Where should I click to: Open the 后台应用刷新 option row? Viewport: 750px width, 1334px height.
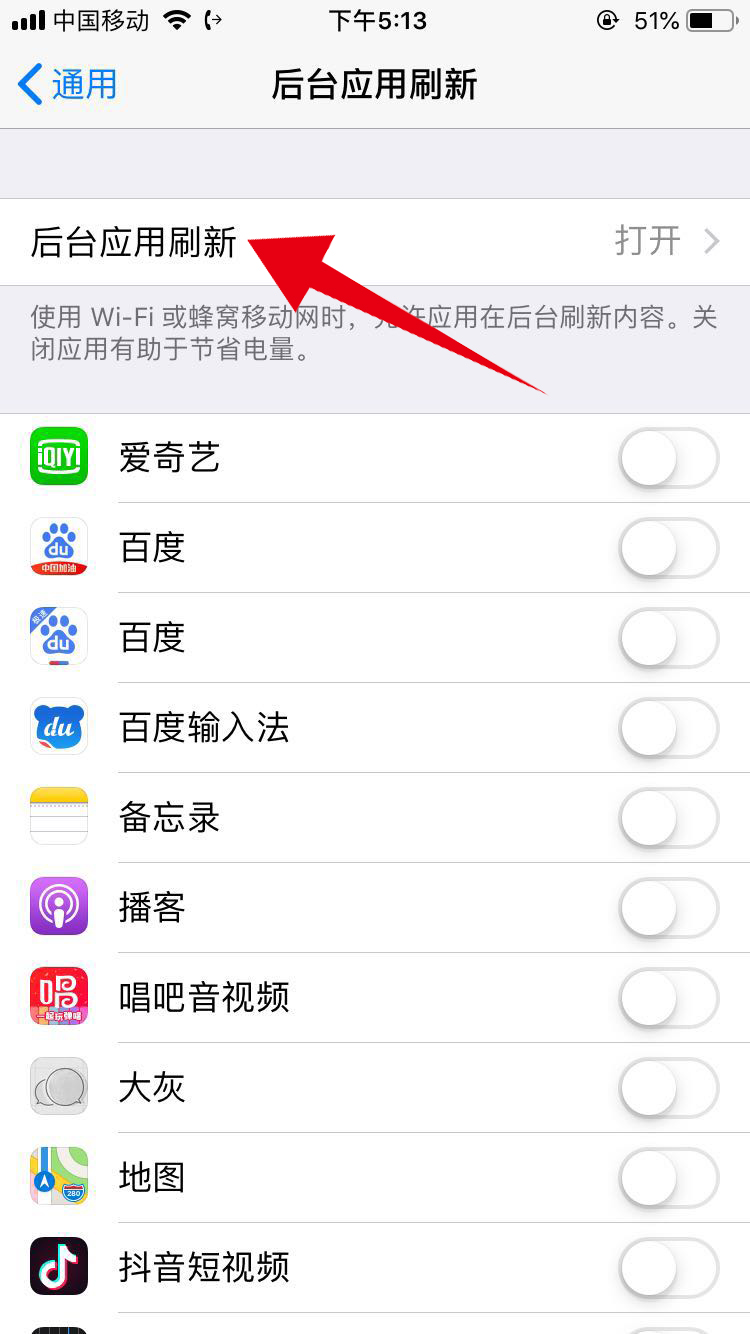click(375, 242)
